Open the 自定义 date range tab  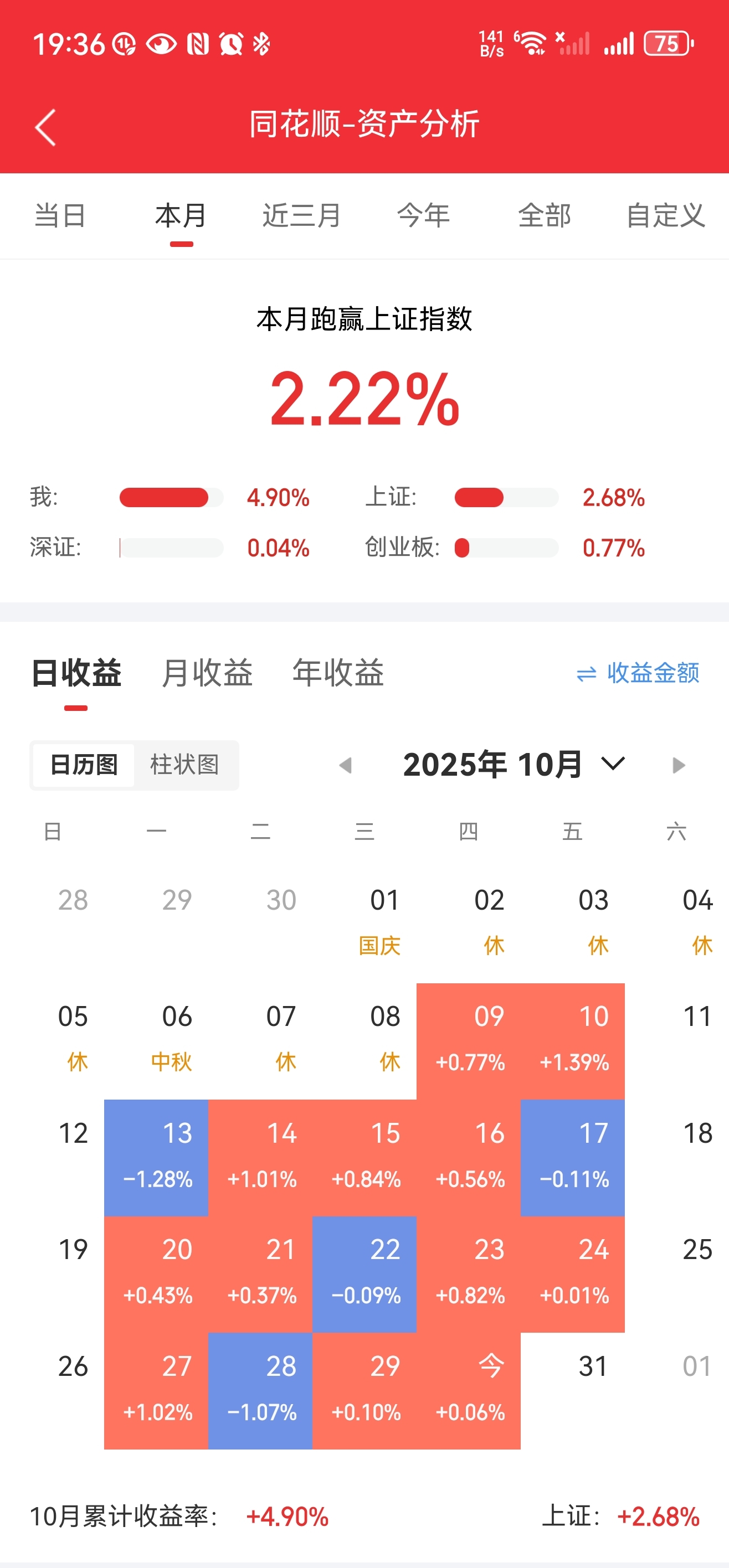[666, 215]
